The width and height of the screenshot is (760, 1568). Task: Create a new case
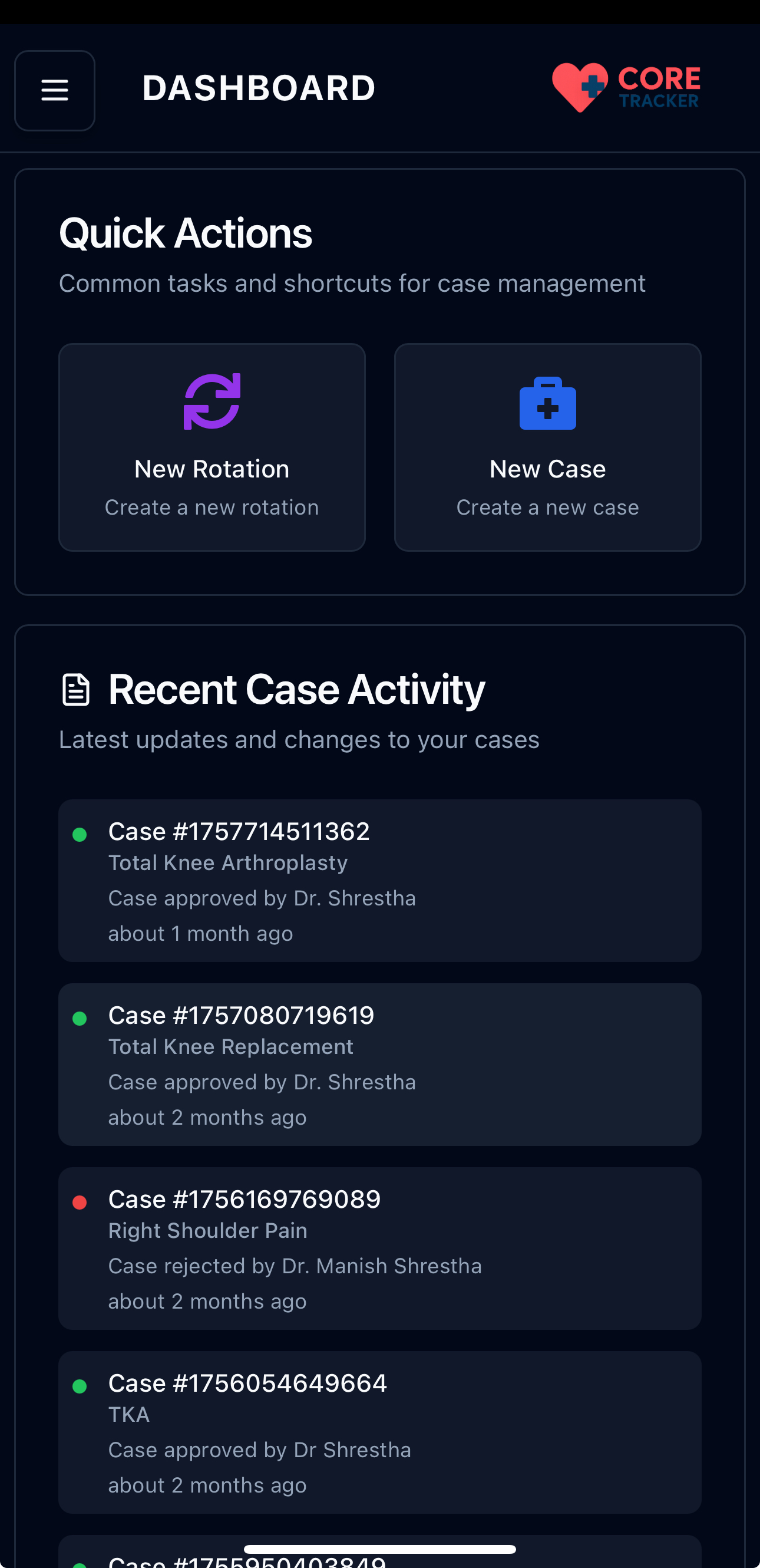547,447
